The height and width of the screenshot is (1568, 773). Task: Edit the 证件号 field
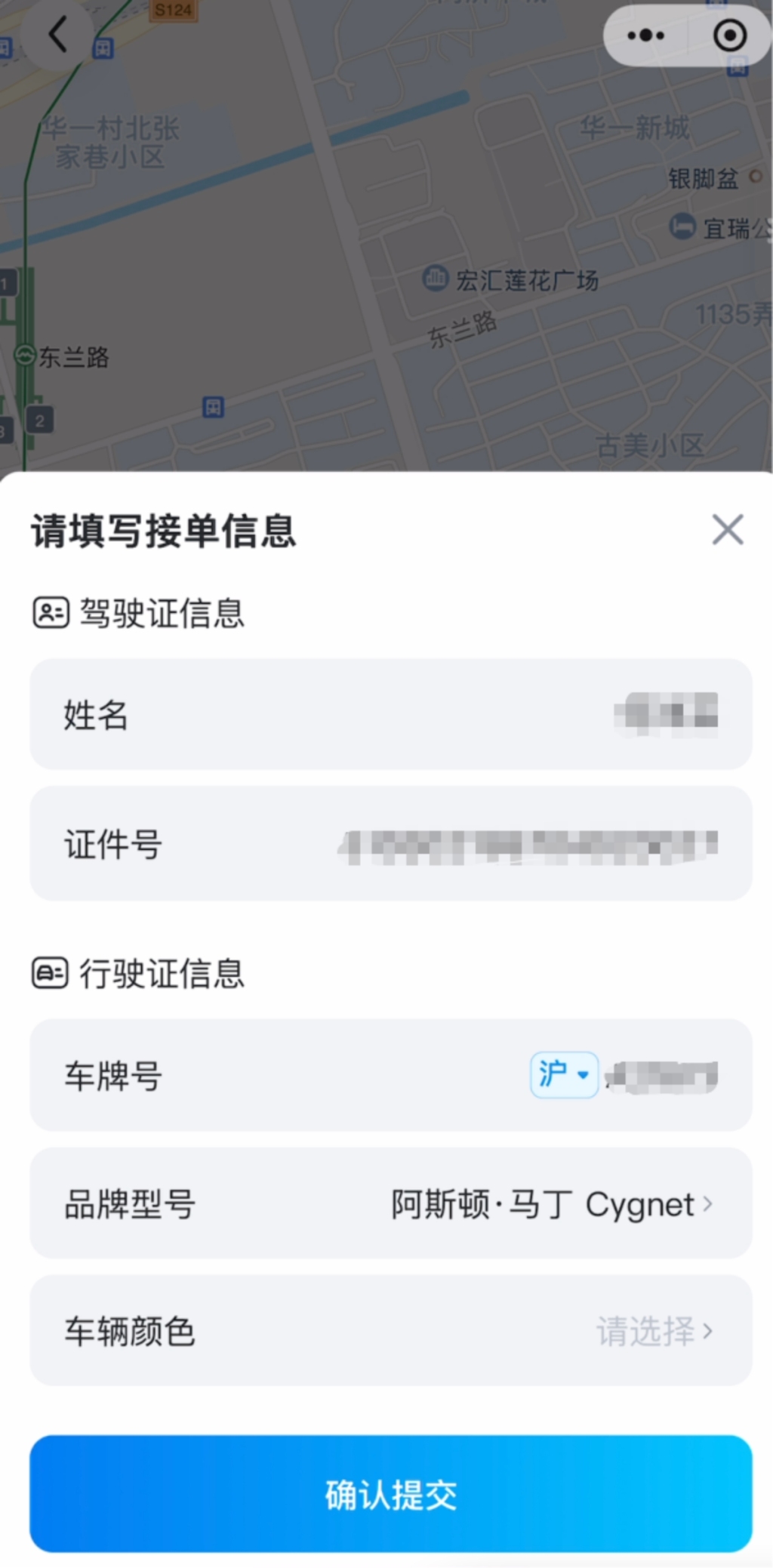coord(528,845)
